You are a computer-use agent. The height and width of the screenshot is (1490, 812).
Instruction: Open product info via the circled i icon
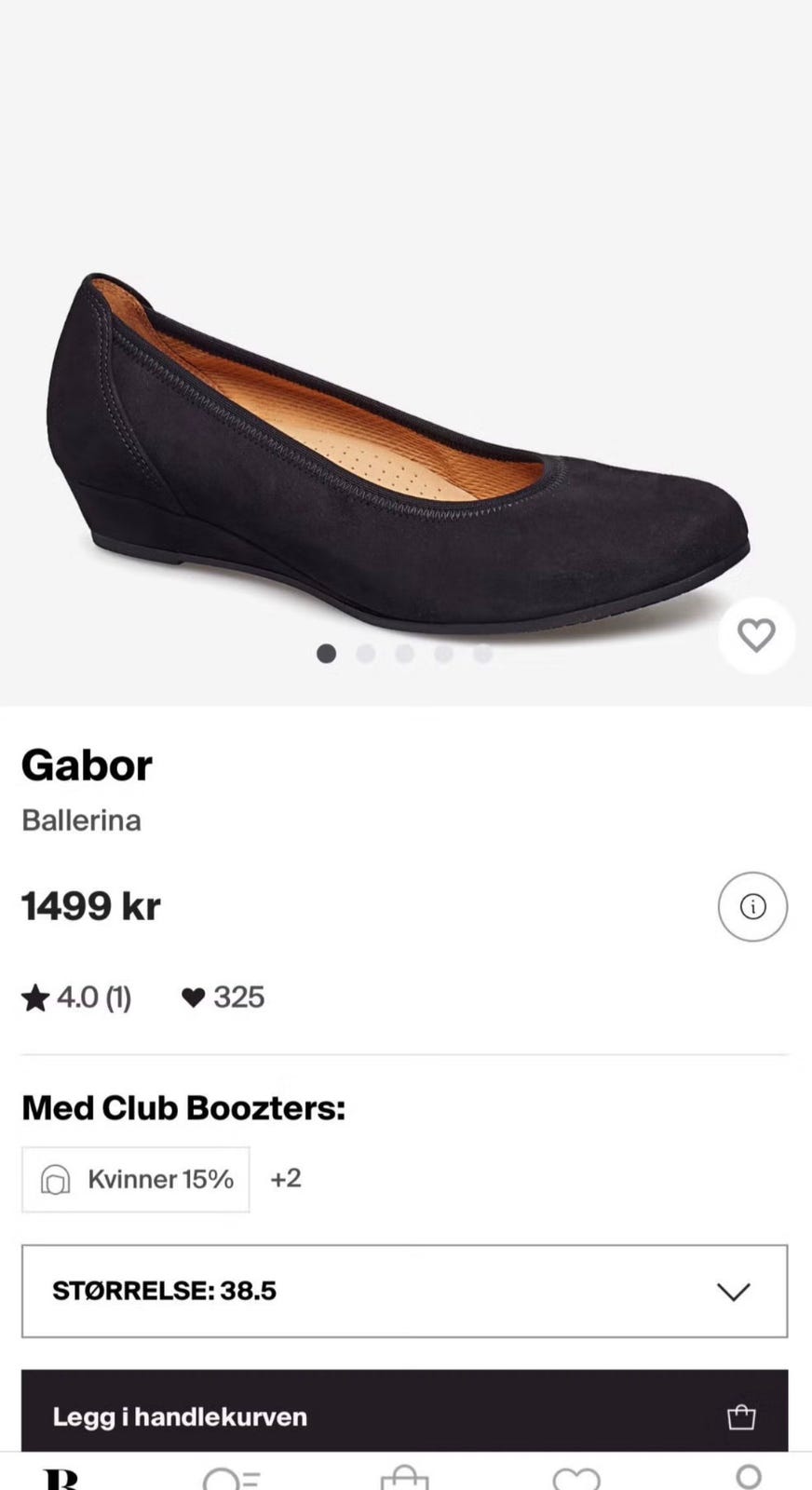[752, 906]
